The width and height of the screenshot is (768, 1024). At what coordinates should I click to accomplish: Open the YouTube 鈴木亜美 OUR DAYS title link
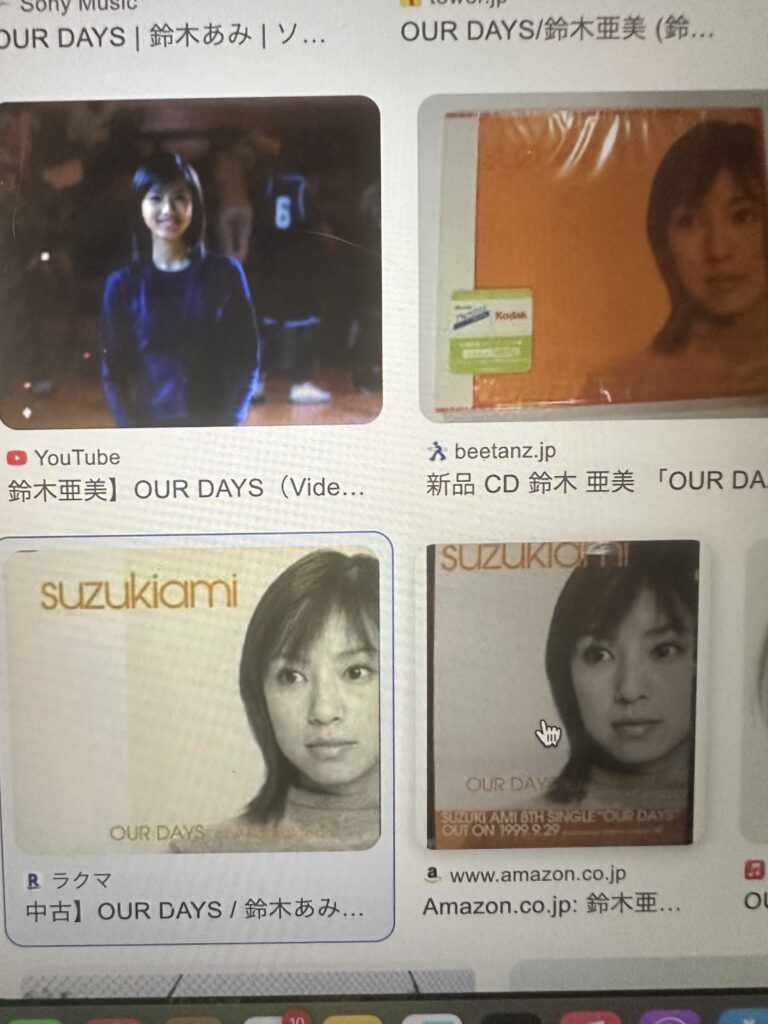[187, 490]
